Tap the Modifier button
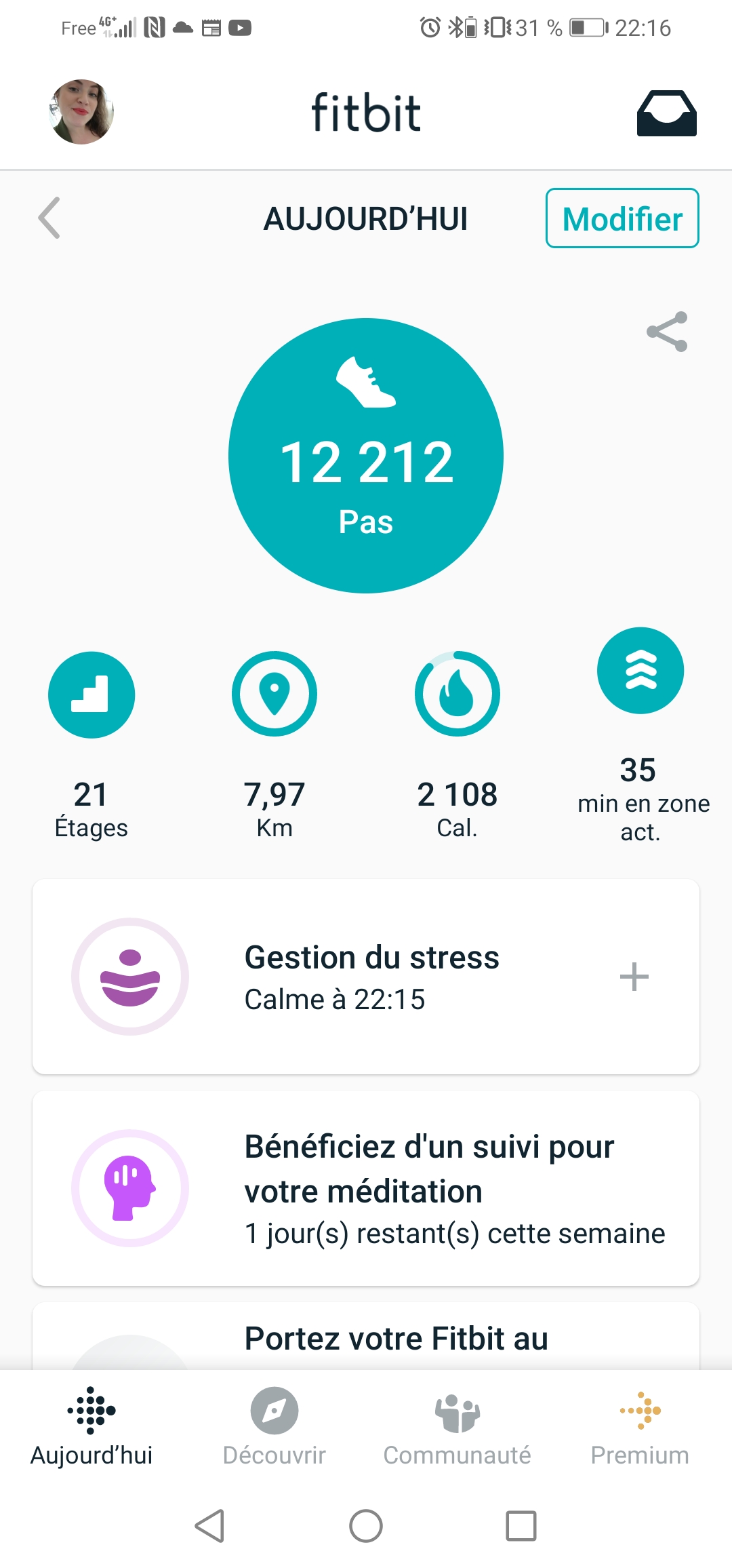Viewport: 732px width, 1568px height. [x=622, y=218]
